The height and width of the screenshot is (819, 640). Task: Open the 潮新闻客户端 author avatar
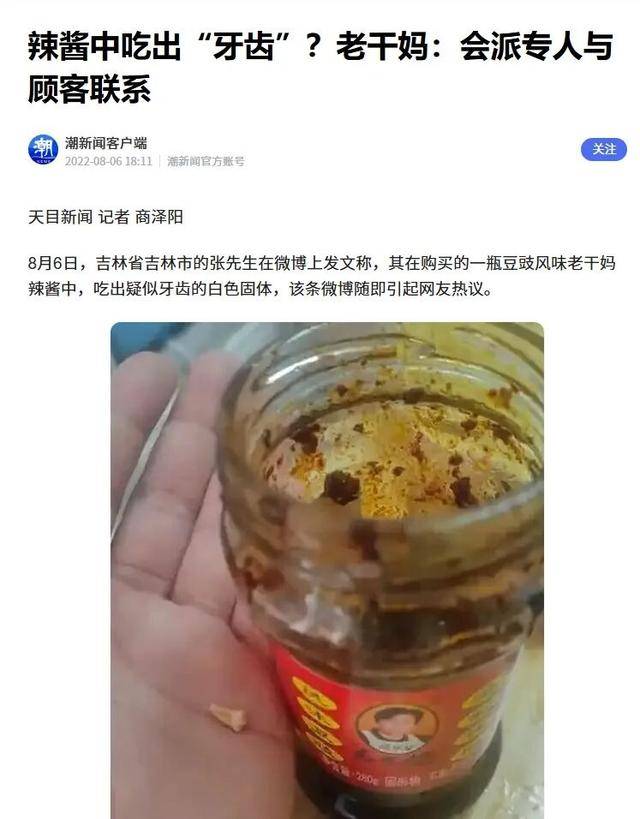tap(43, 150)
